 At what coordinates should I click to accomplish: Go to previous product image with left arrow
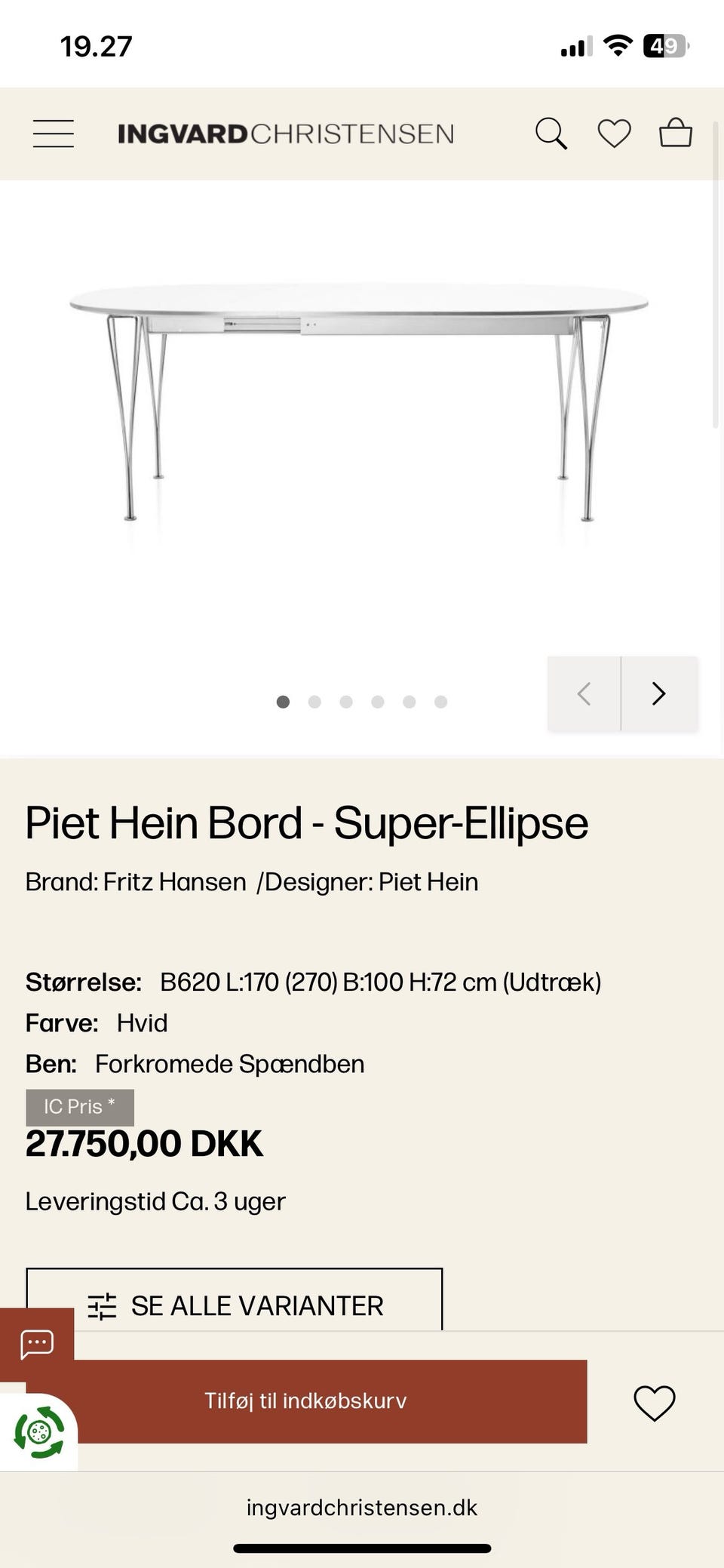click(584, 693)
